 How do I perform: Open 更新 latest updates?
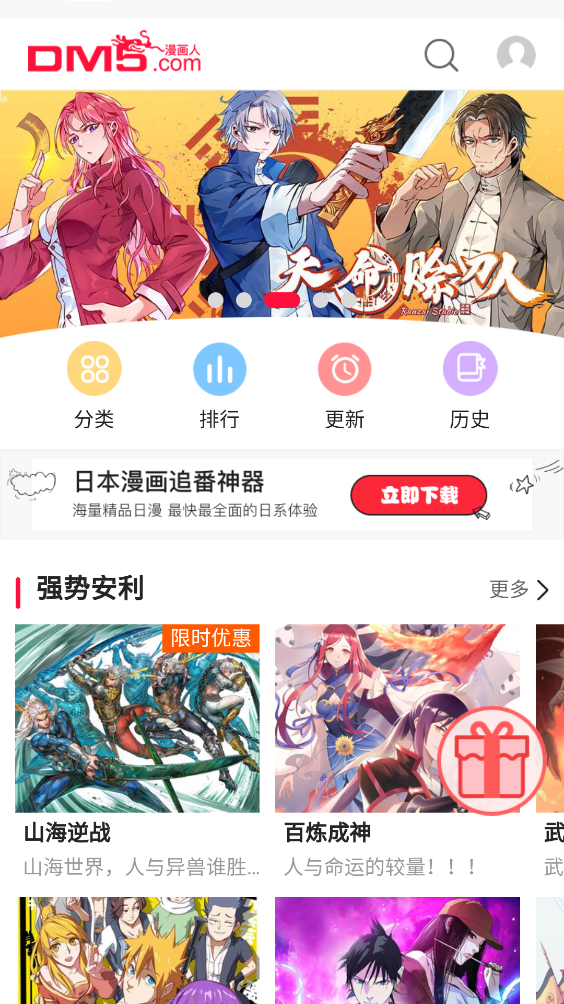344,385
